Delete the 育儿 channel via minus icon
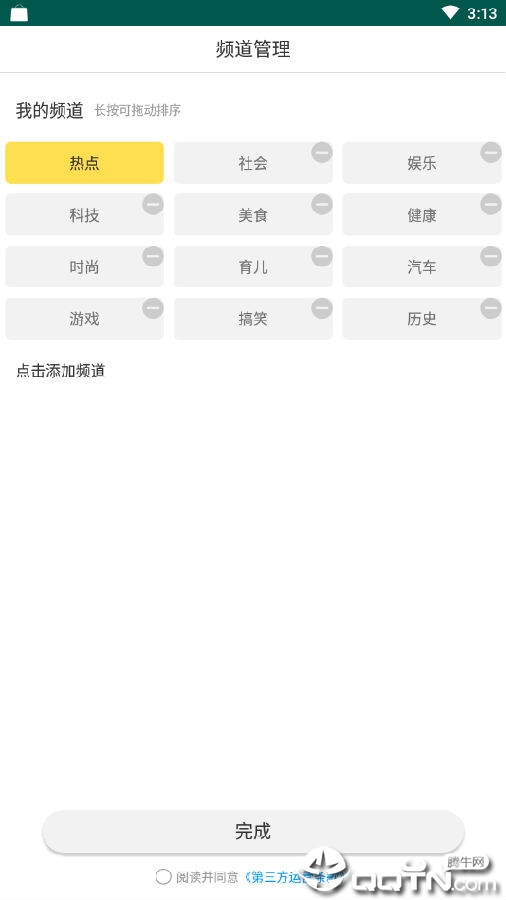506x900 pixels. point(322,255)
